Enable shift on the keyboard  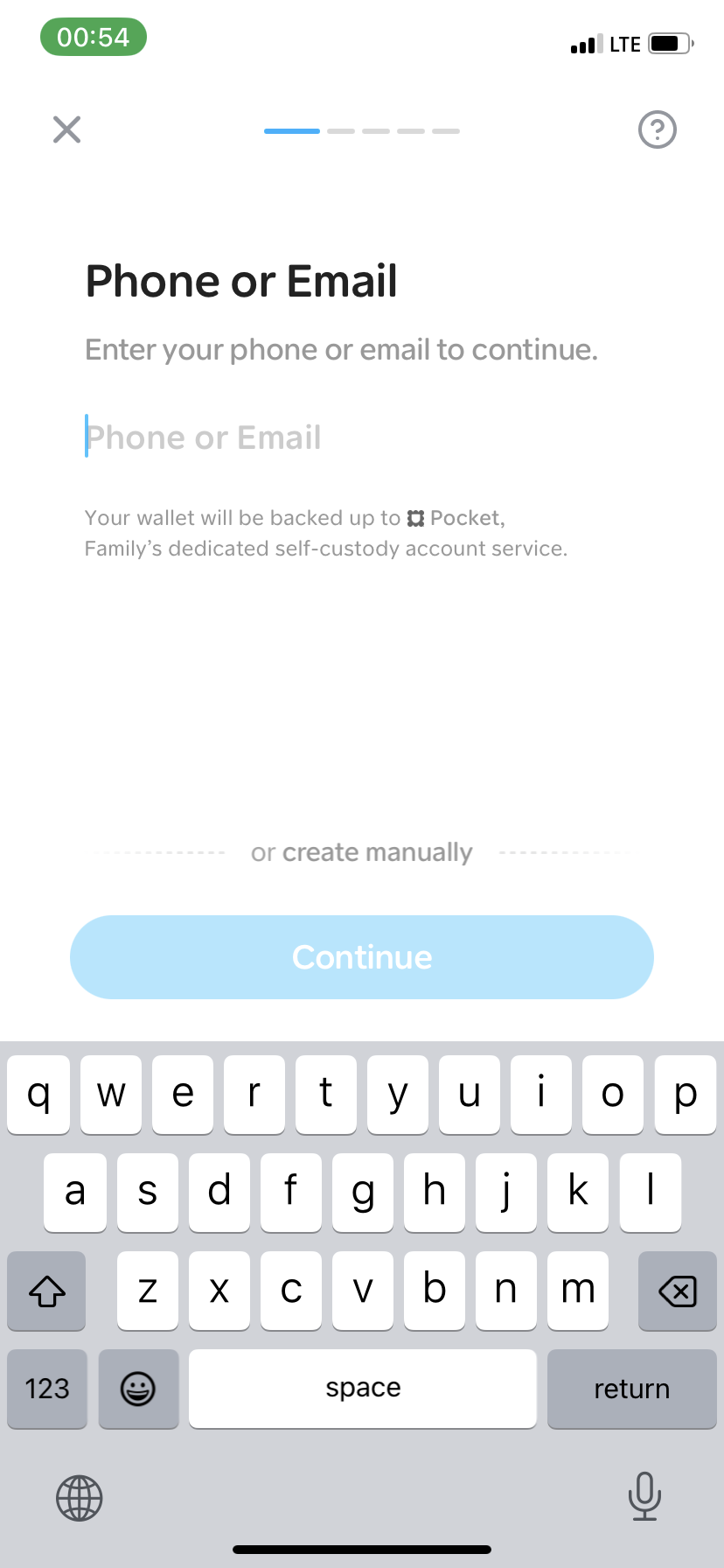tap(46, 1291)
